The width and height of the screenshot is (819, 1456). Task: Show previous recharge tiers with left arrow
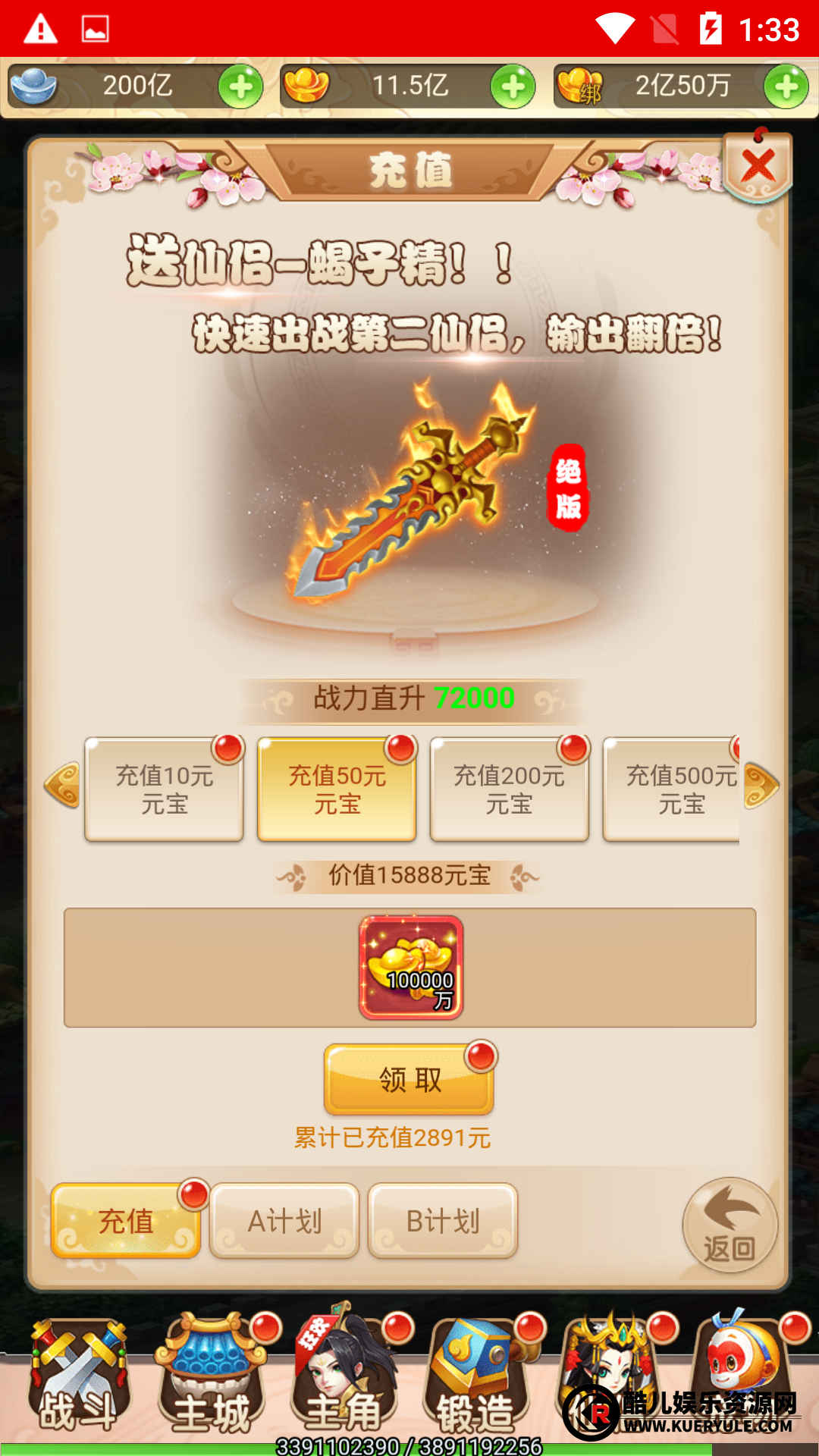tap(62, 785)
